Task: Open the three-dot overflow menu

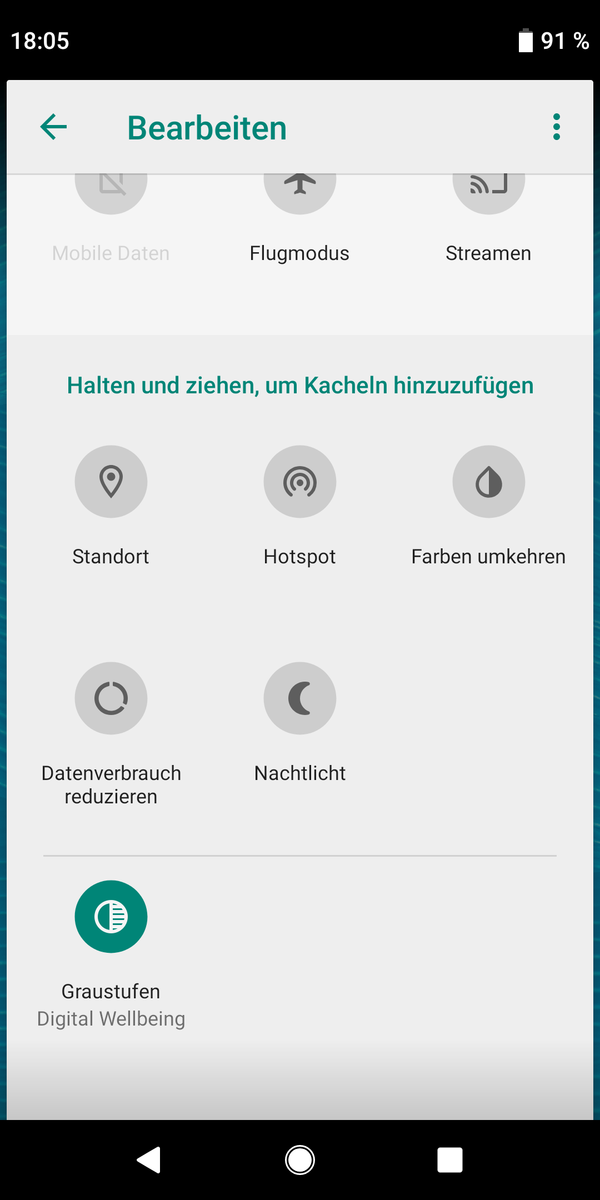Action: click(x=556, y=127)
